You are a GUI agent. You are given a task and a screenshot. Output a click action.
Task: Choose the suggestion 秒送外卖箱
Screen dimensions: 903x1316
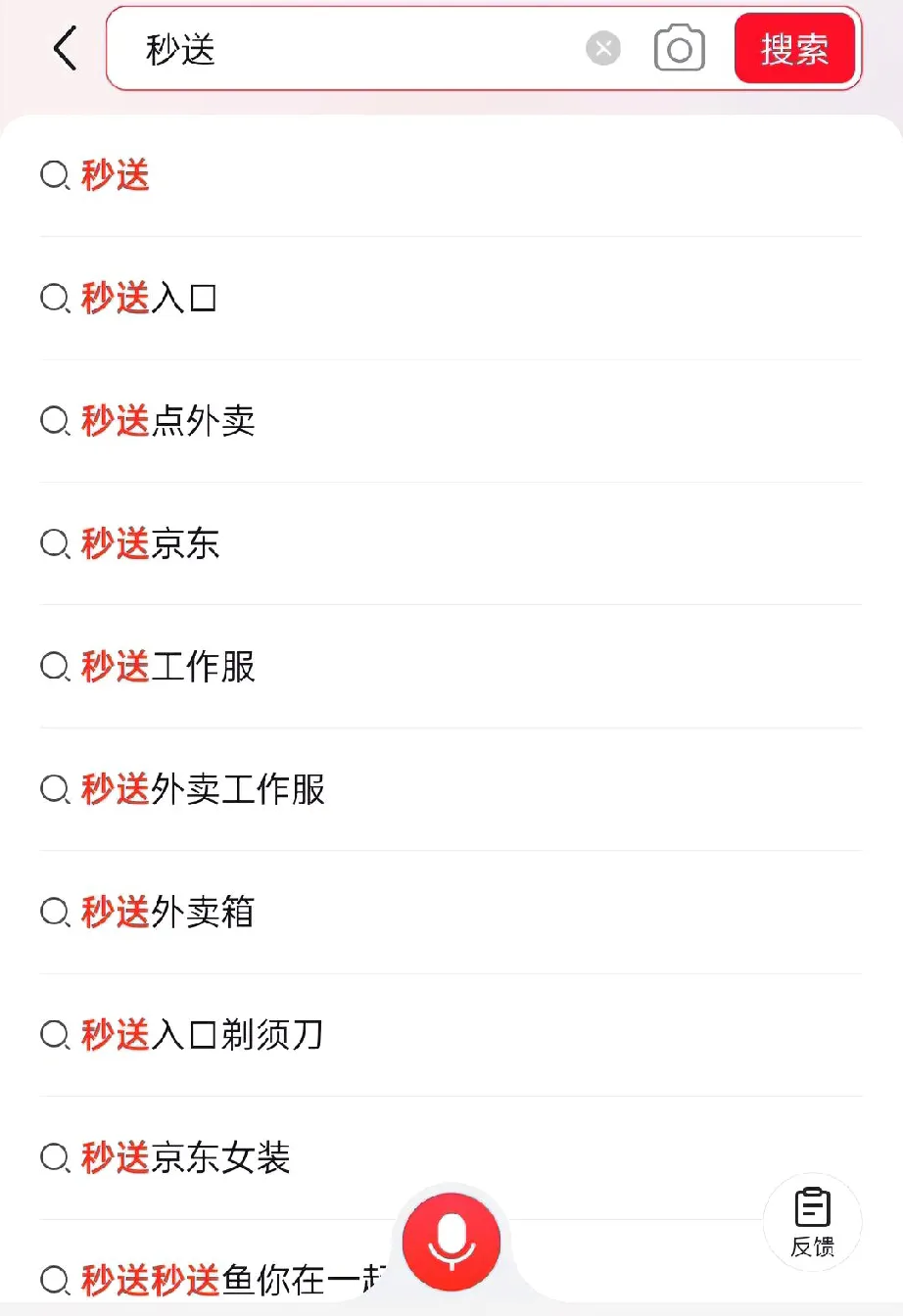click(167, 913)
